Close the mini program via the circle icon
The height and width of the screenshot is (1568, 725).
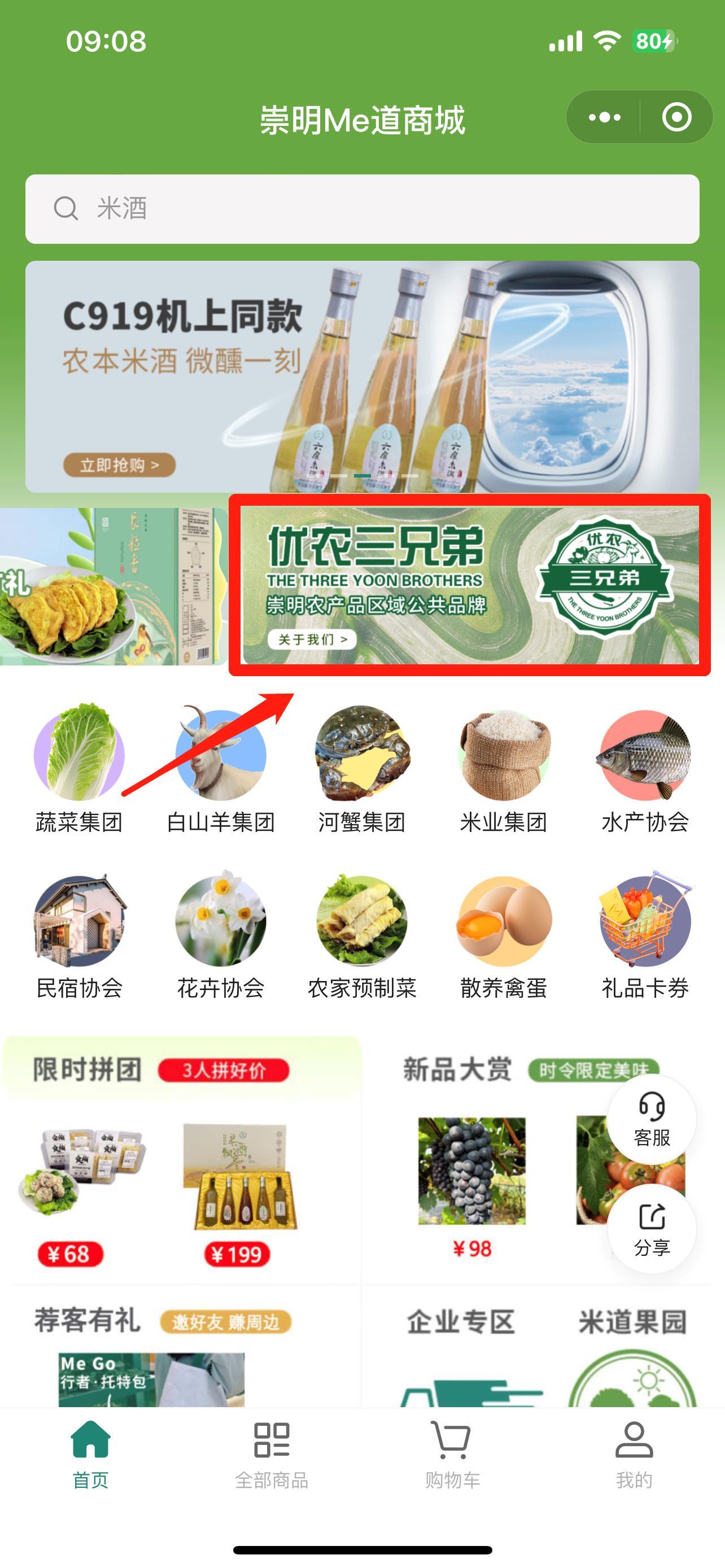click(x=676, y=117)
